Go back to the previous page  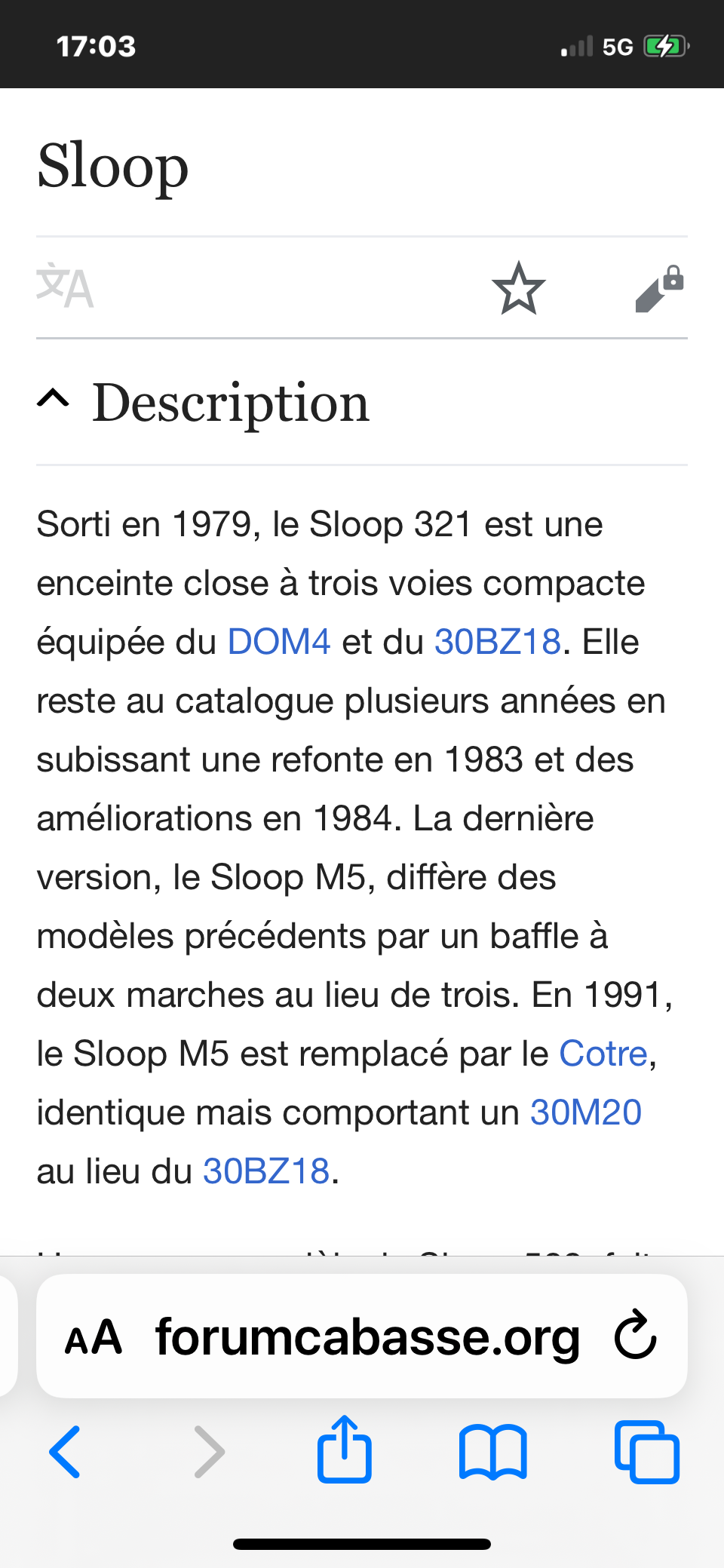coord(65,1452)
